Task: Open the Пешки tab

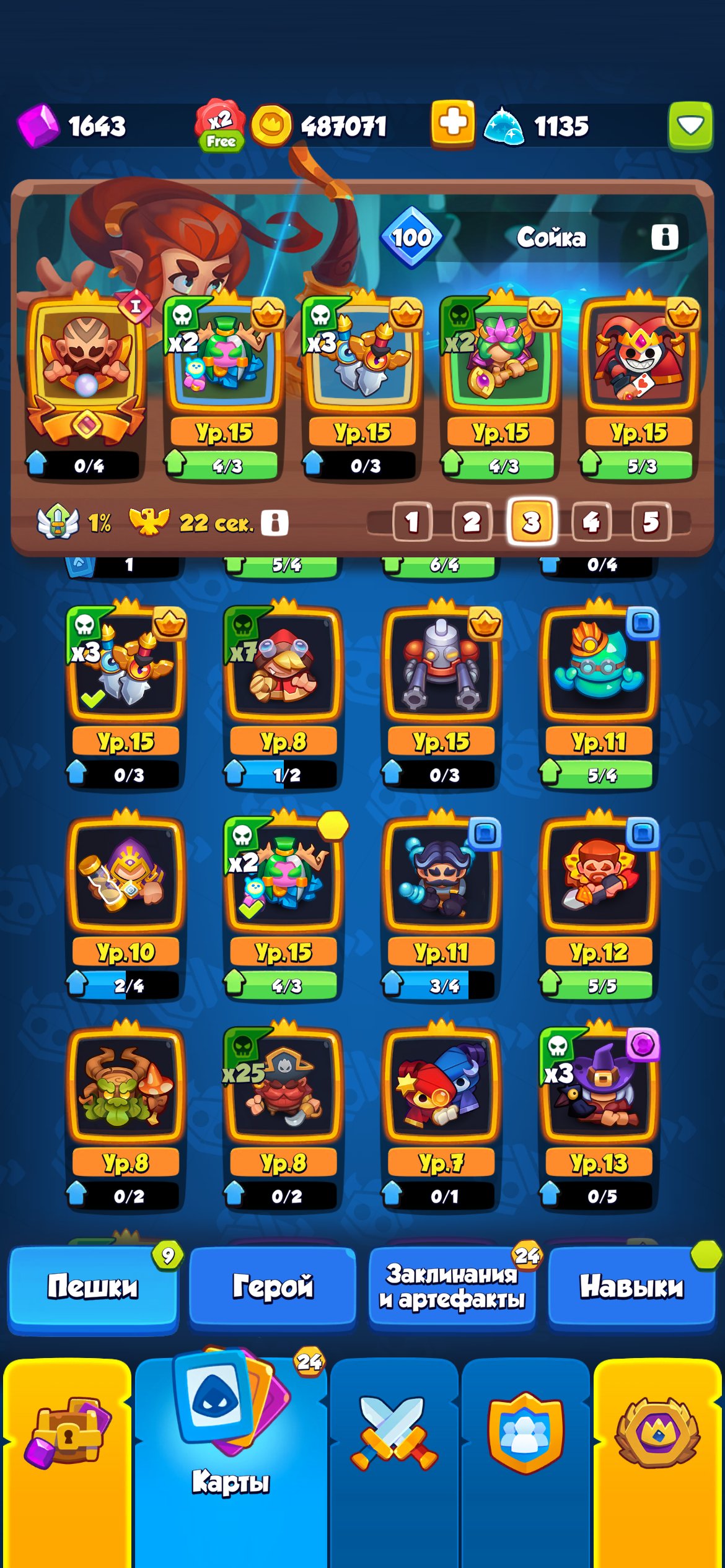Action: click(x=93, y=1287)
